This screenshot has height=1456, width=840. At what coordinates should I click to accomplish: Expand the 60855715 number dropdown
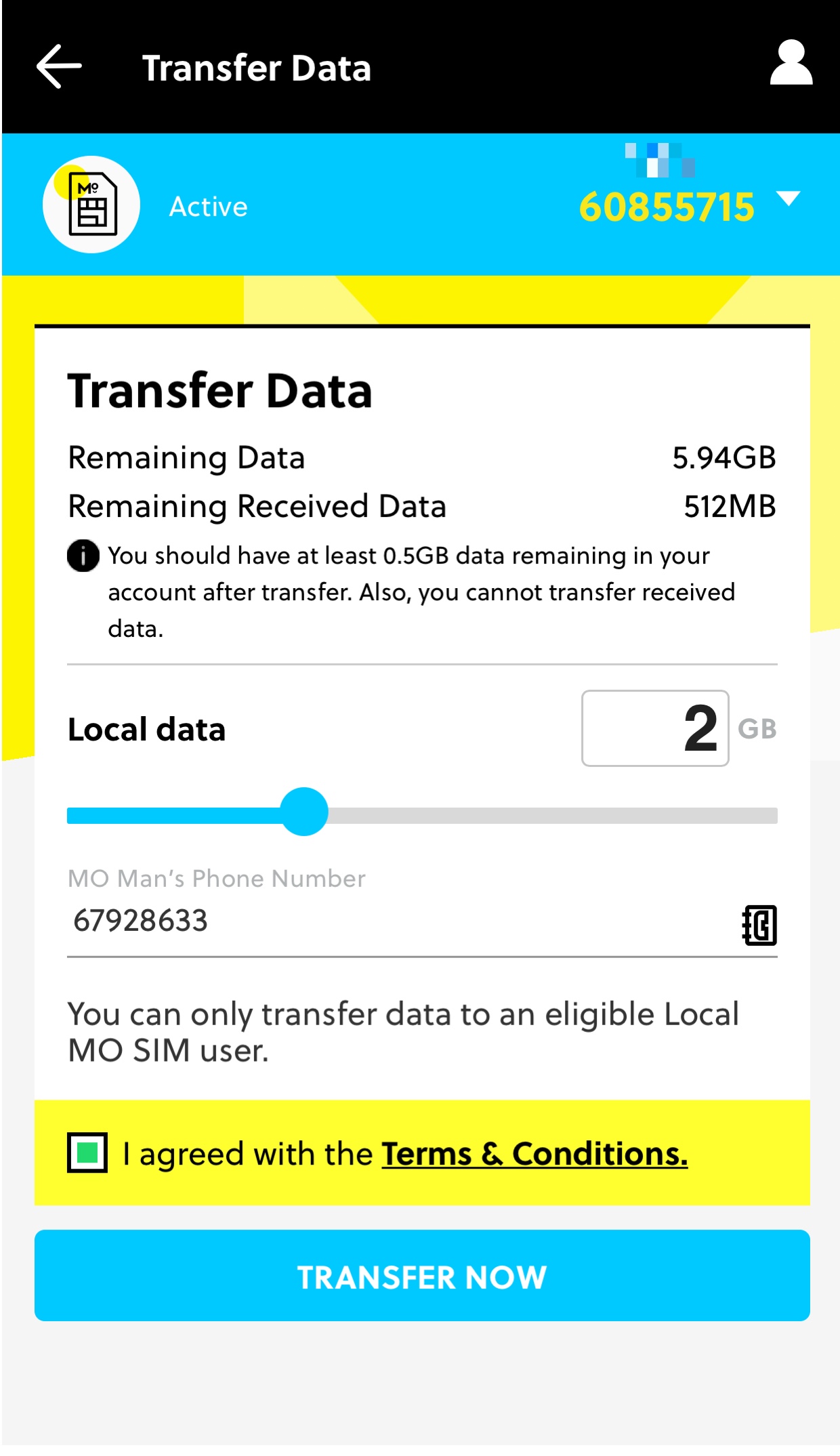click(x=789, y=199)
